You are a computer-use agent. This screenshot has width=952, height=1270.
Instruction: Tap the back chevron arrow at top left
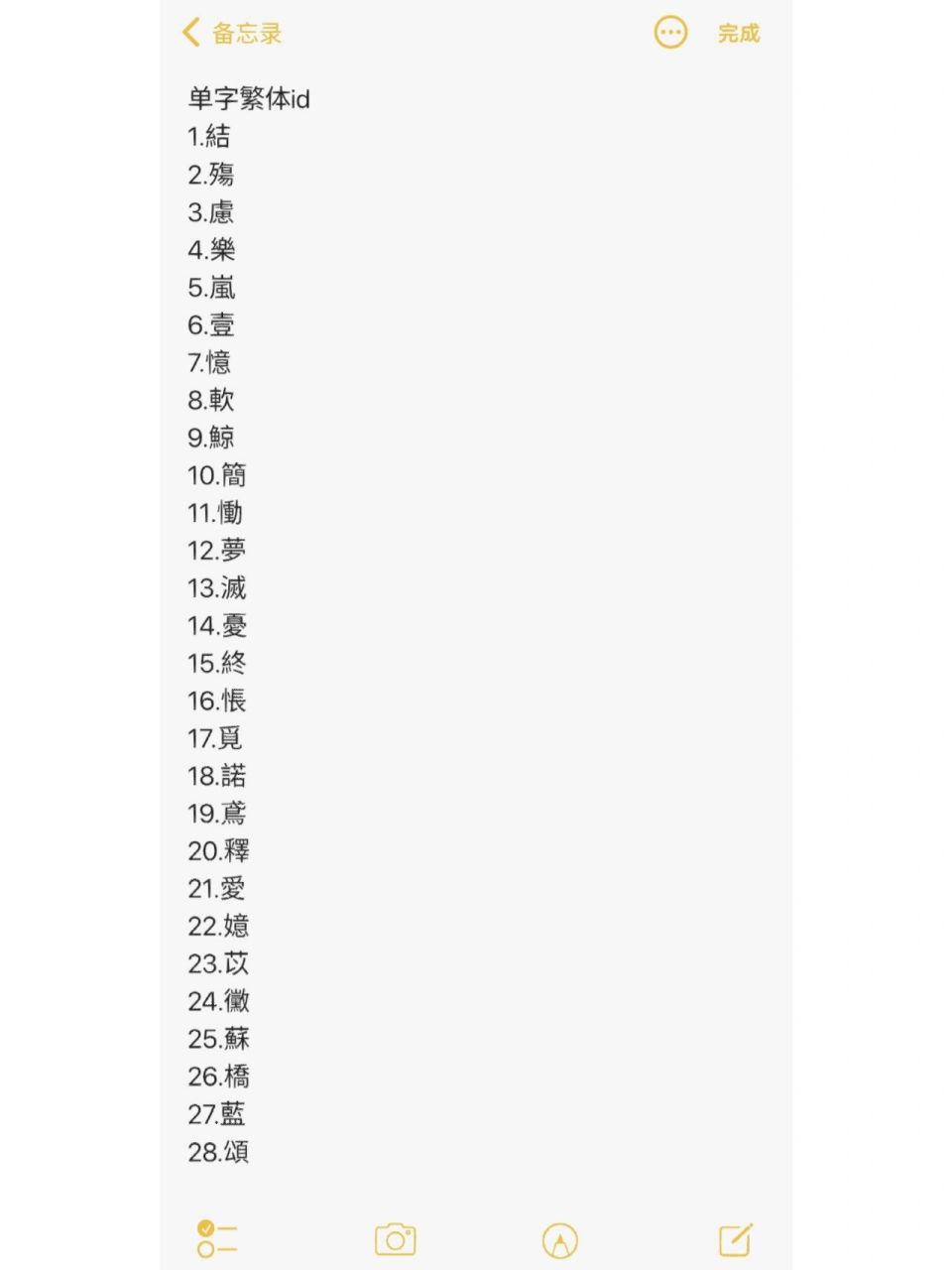click(189, 33)
